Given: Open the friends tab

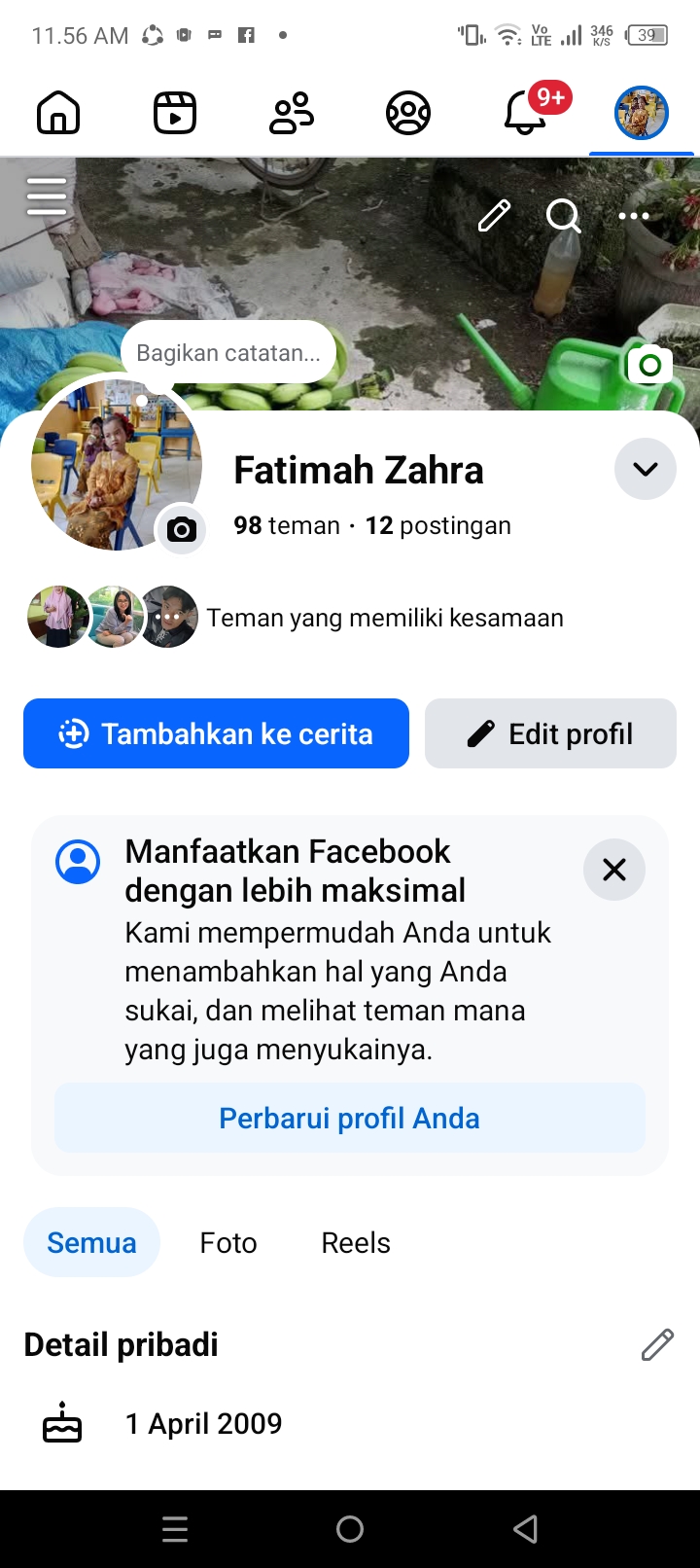Looking at the screenshot, I should click(x=292, y=114).
